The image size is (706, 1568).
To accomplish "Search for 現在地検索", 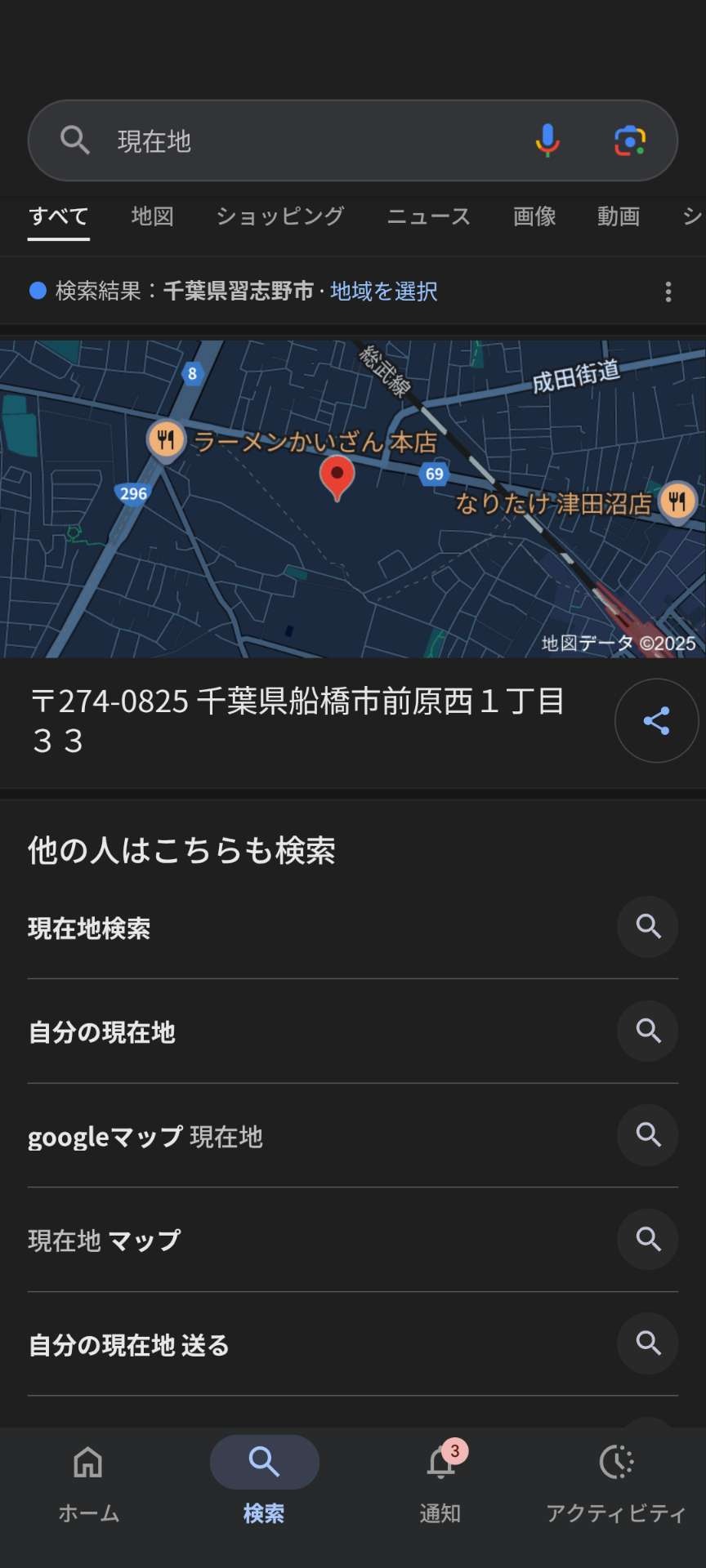I will pos(327,928).
